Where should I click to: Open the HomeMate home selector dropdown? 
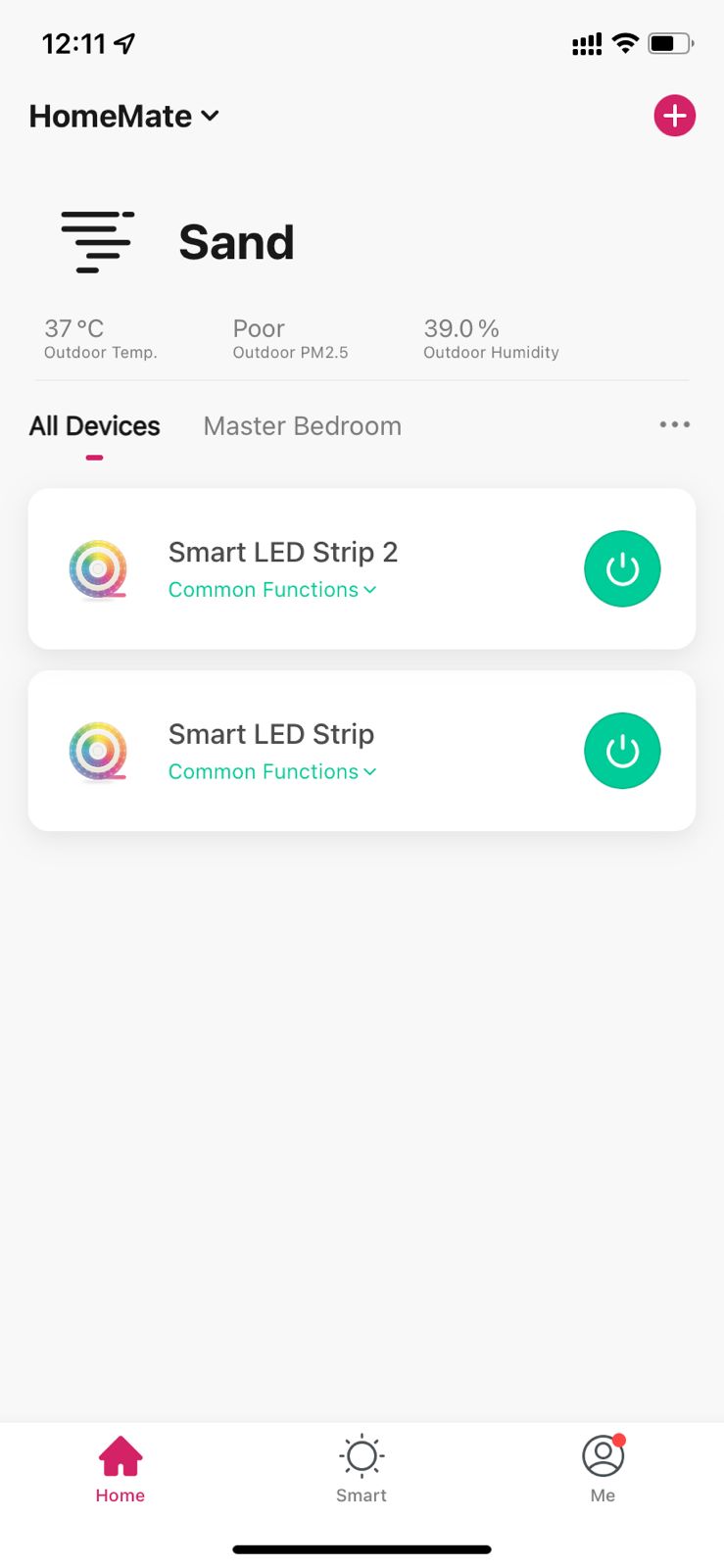click(123, 116)
